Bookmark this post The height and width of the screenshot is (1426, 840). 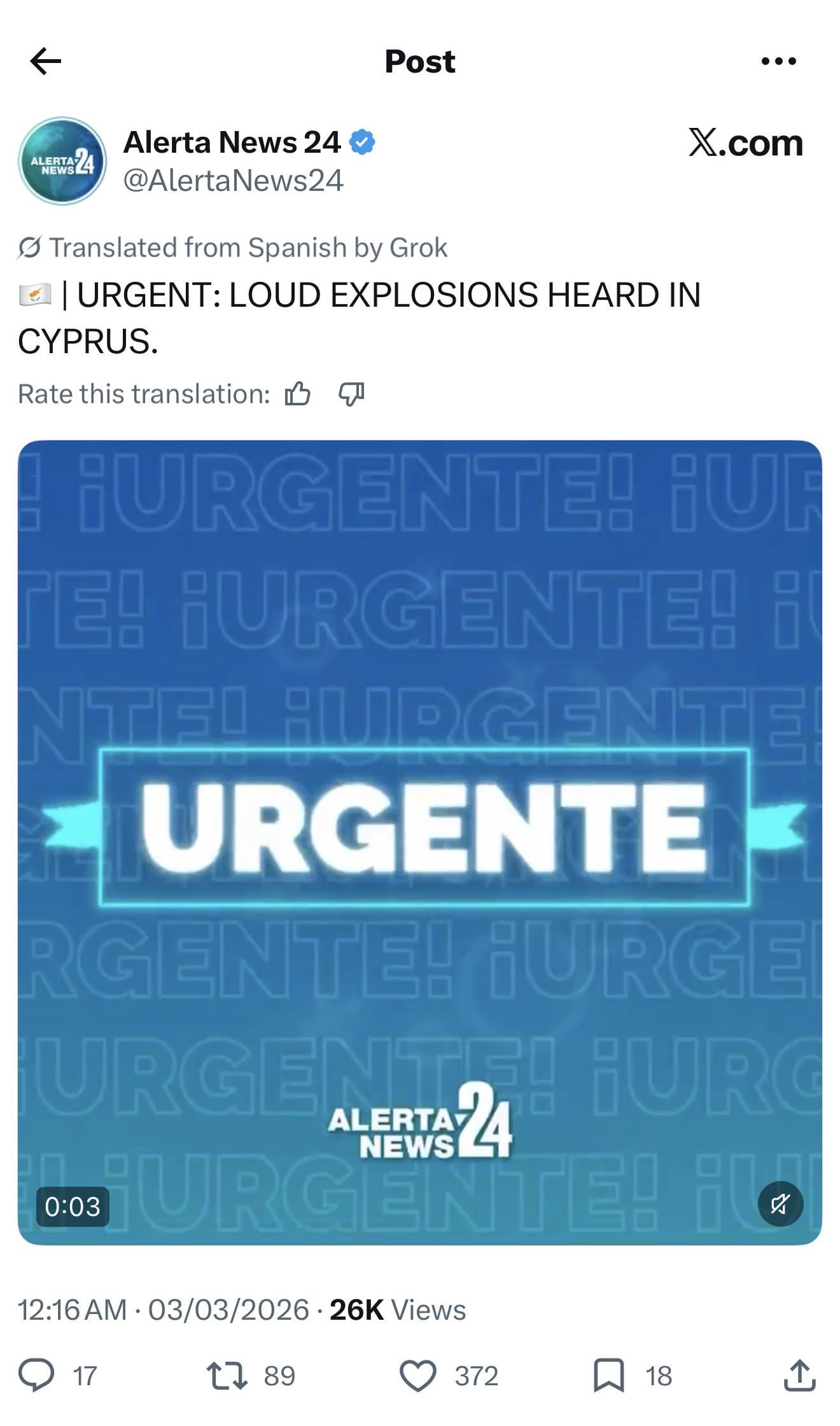[x=608, y=1375]
